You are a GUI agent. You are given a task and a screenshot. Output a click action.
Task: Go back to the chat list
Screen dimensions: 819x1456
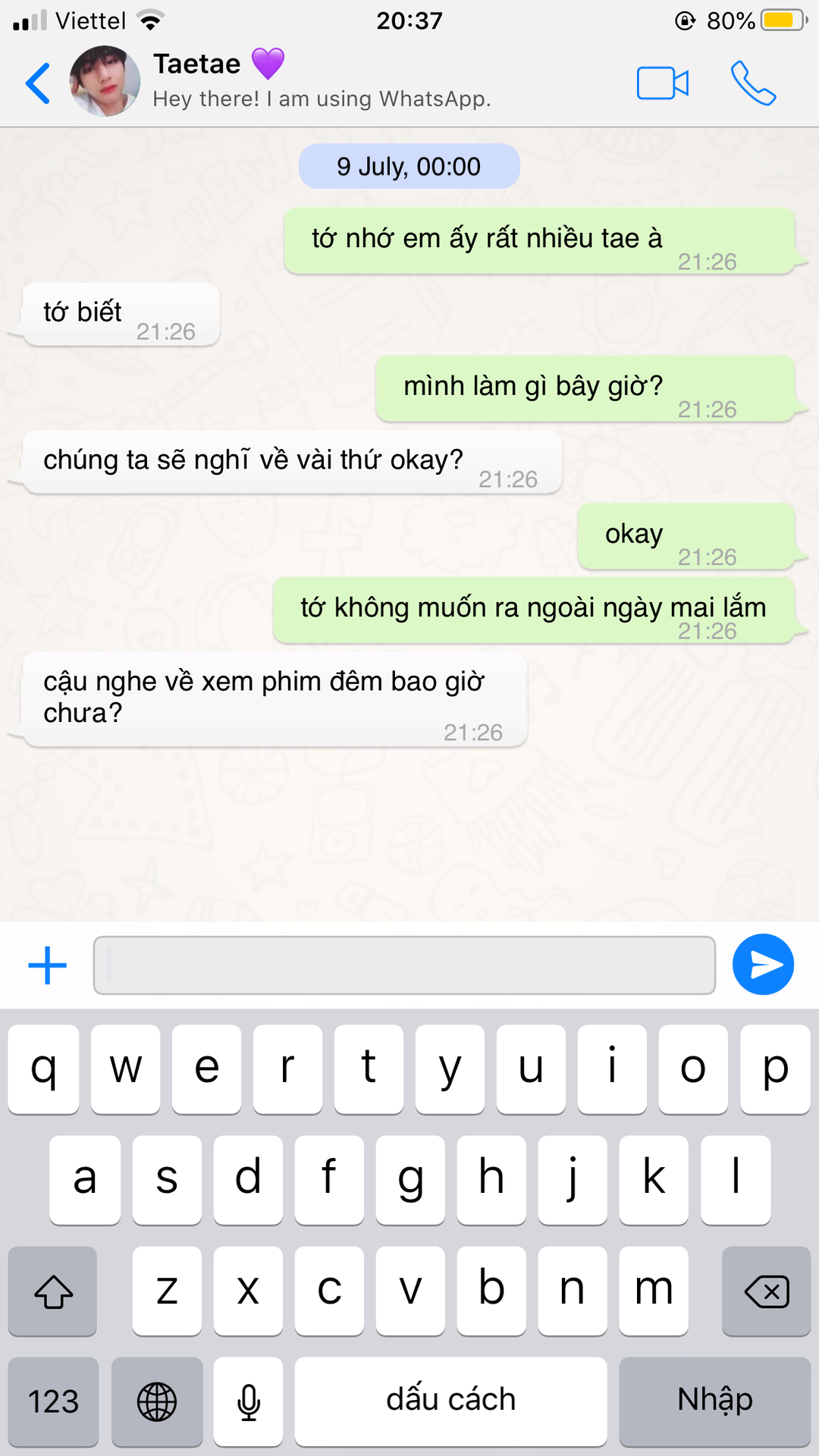coord(38,83)
